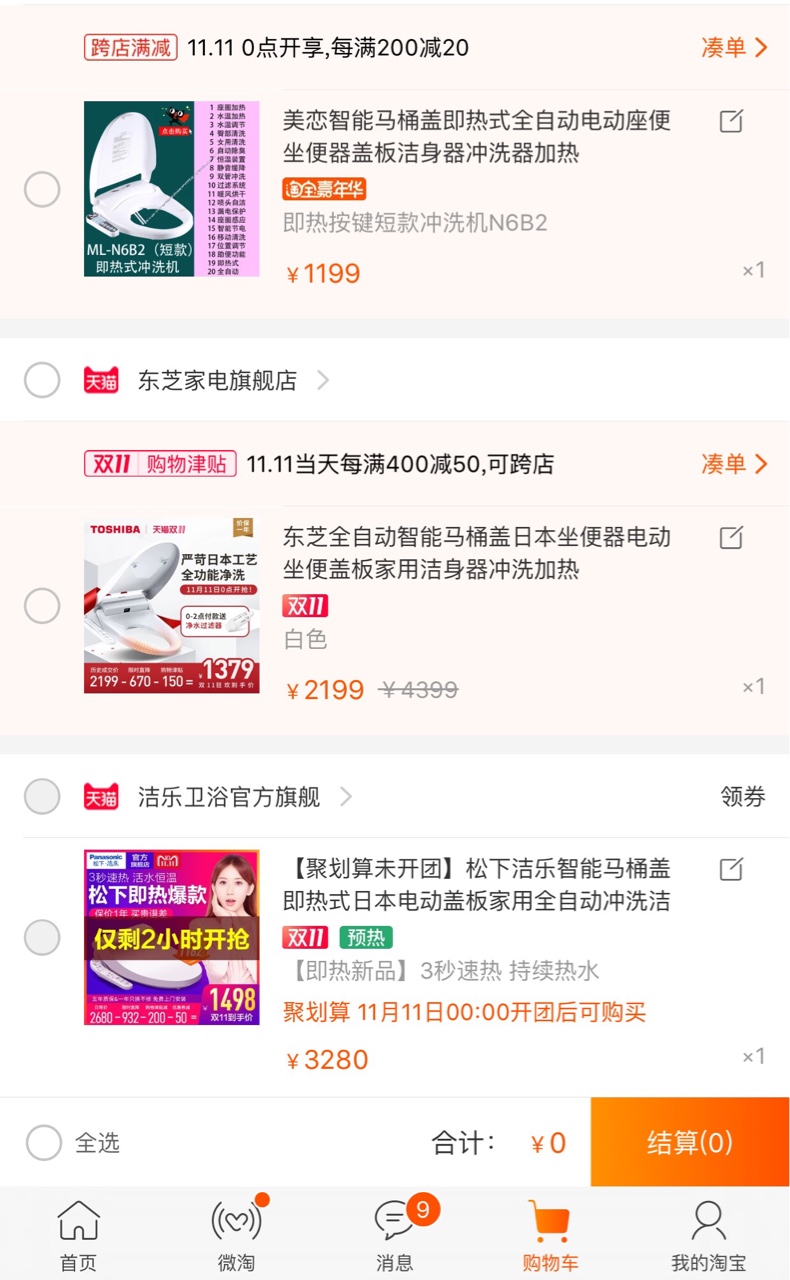Viewport: 790px width, 1280px height.
Task: Go to the 首页 home tab
Action: click(79, 1236)
